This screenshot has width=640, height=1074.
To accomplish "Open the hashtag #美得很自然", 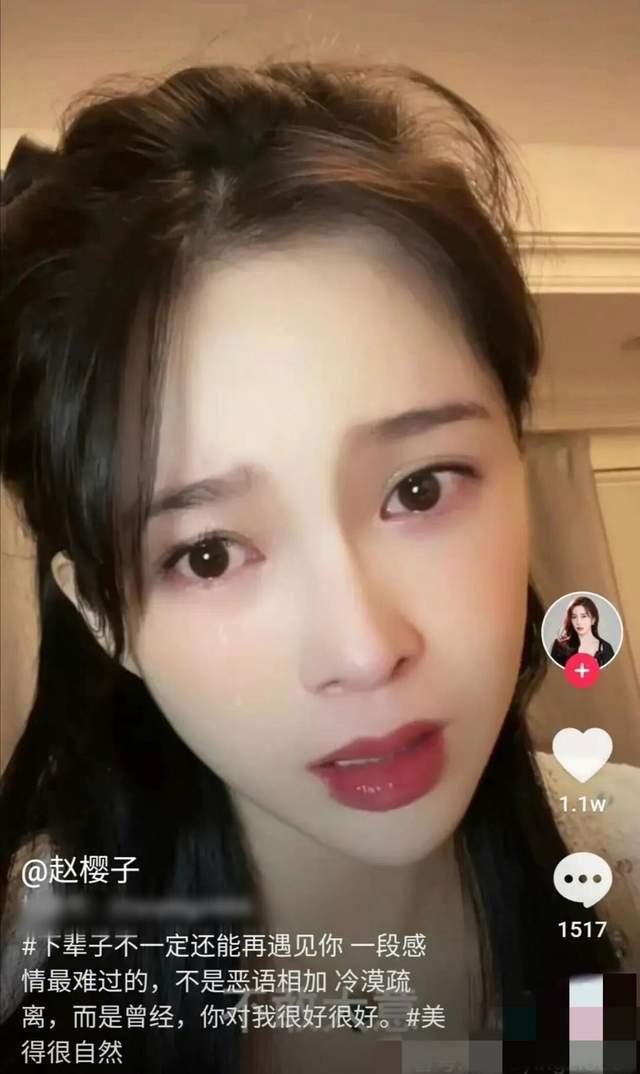I will coord(233,1034).
